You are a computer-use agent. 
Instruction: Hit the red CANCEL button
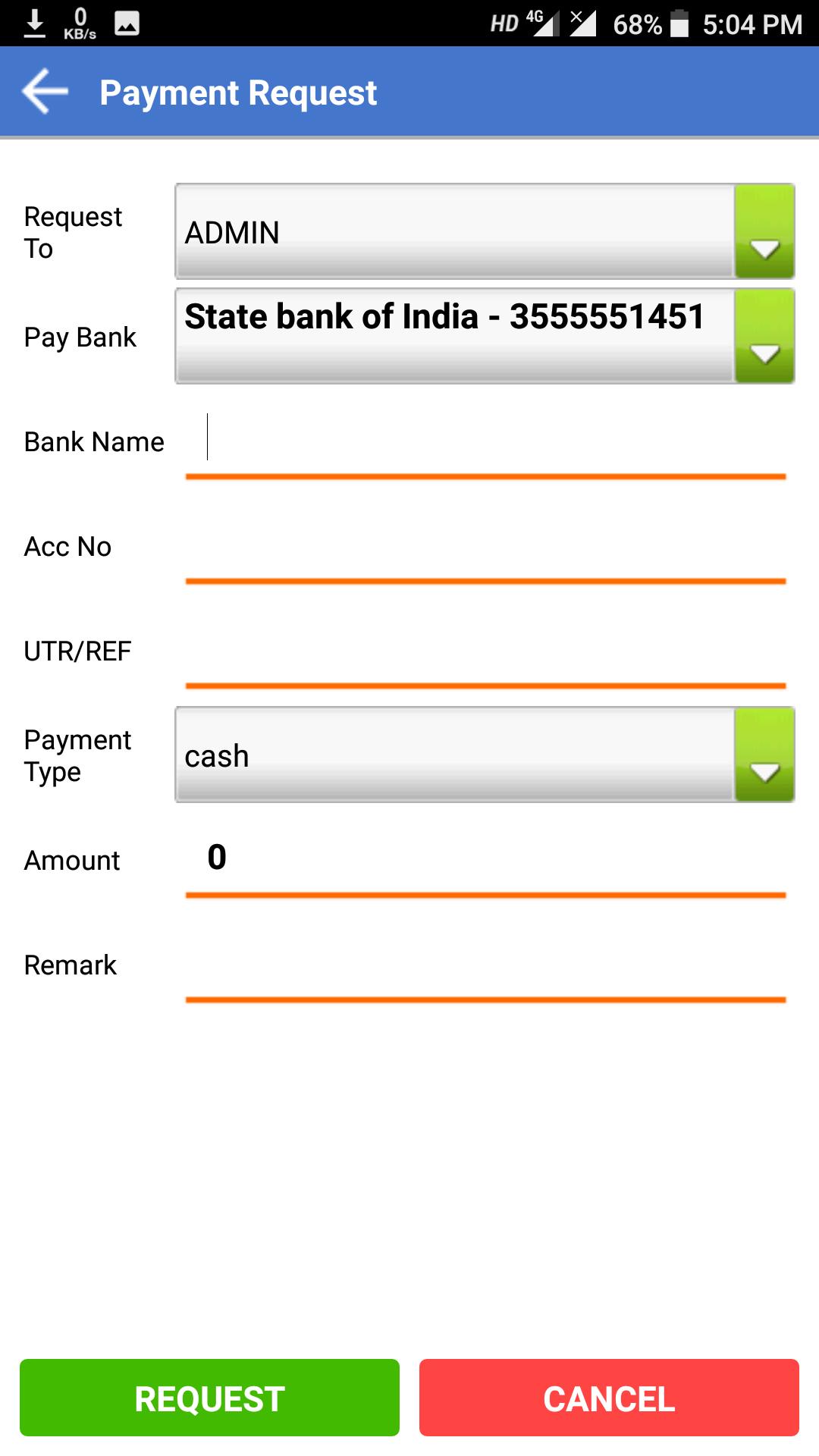609,1398
